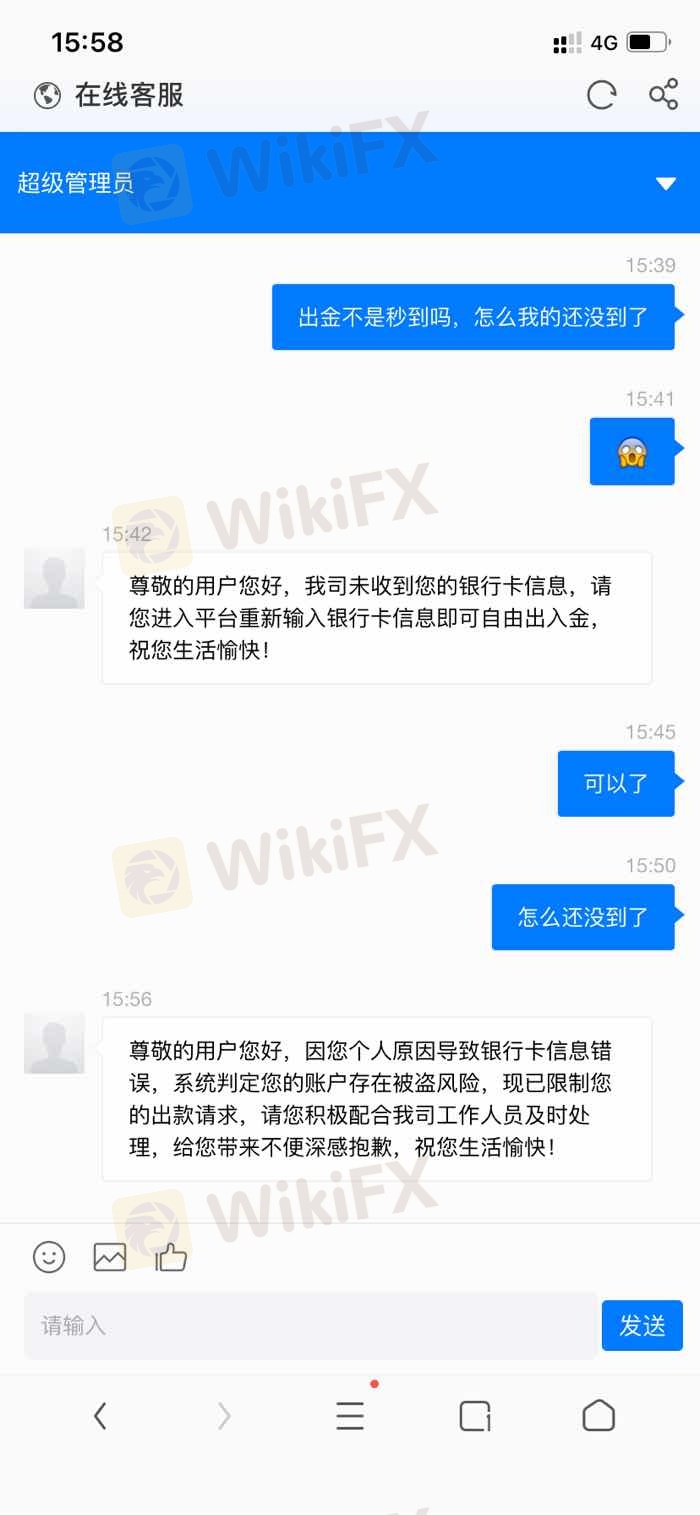Refresh the online customer service page
This screenshot has height=1515, width=700.
[601, 95]
